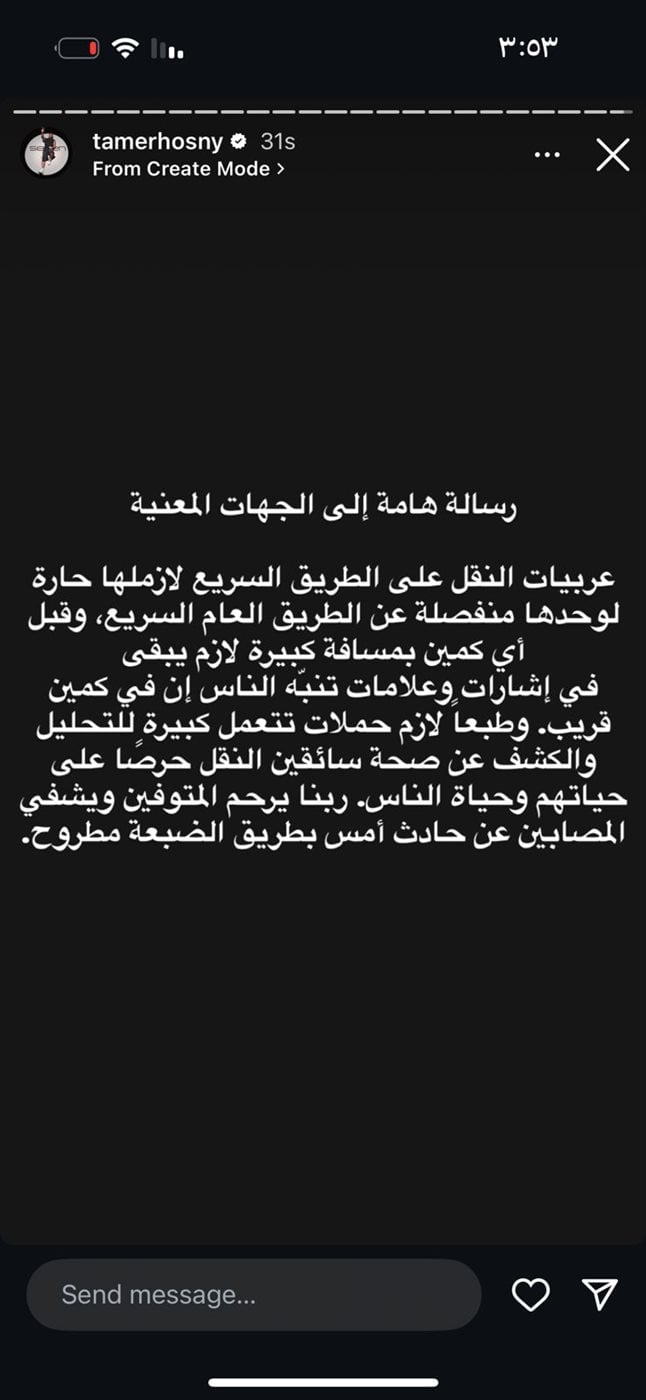Open tamerhosny's profile picture

46,155
